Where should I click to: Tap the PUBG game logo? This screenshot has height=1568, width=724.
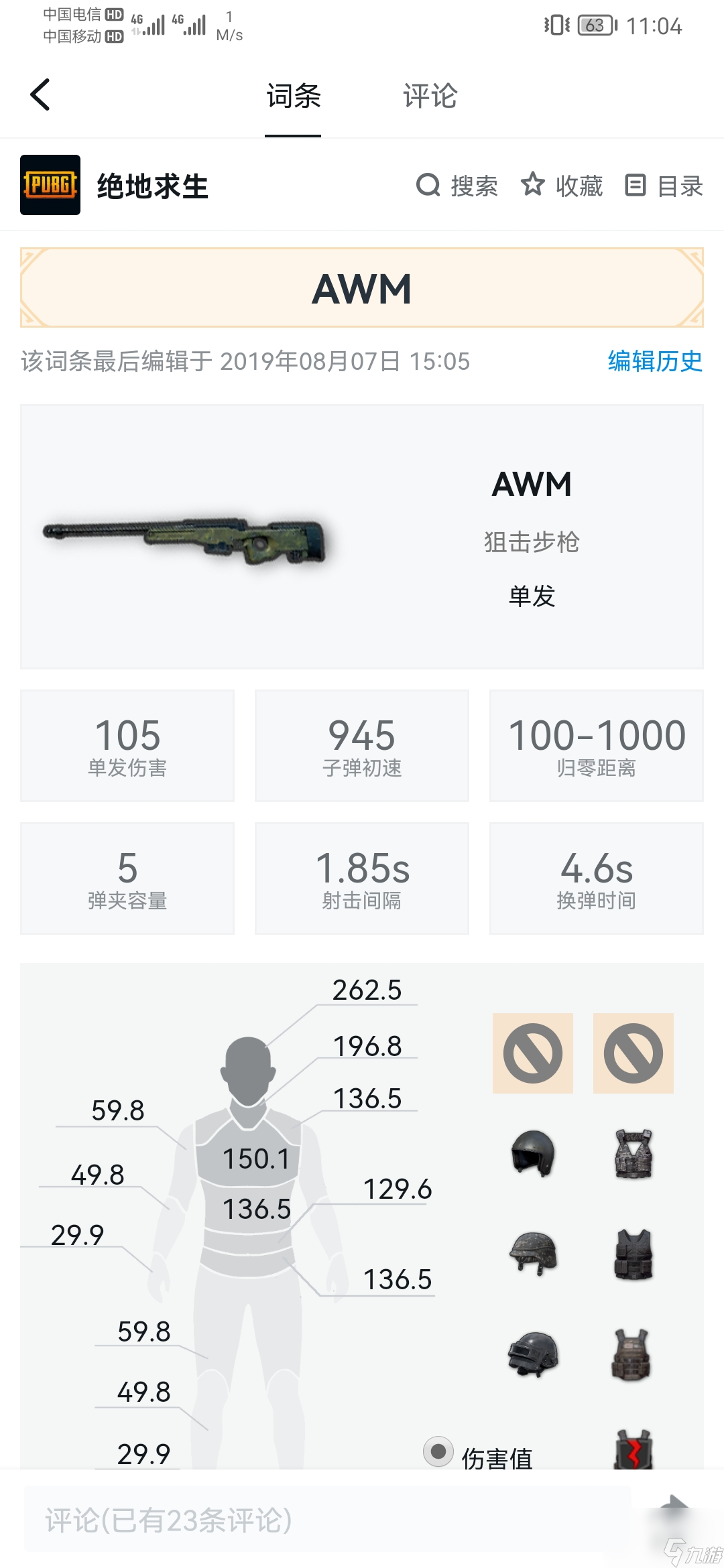tap(50, 186)
